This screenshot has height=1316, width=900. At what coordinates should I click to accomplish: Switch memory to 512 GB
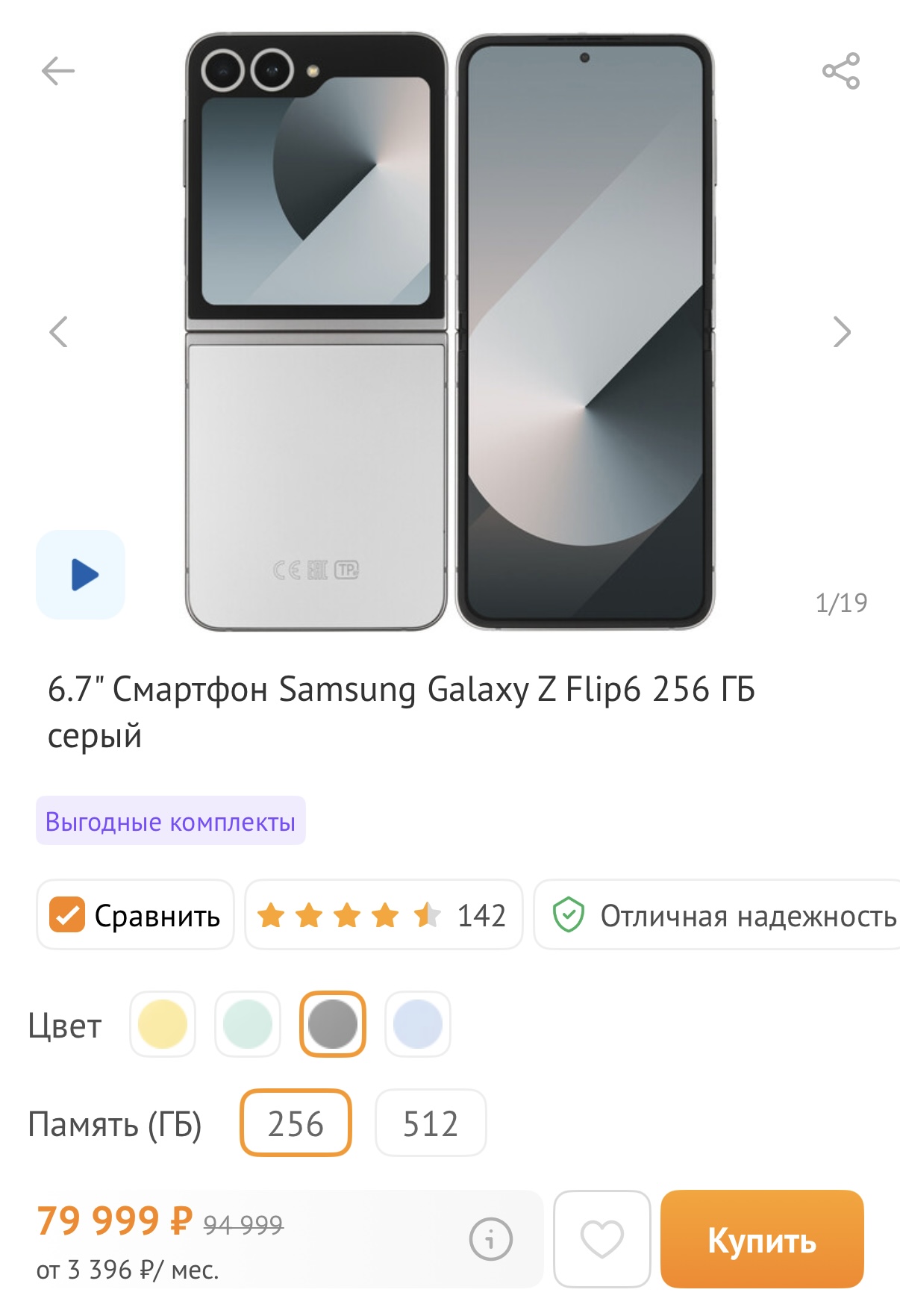point(431,1123)
